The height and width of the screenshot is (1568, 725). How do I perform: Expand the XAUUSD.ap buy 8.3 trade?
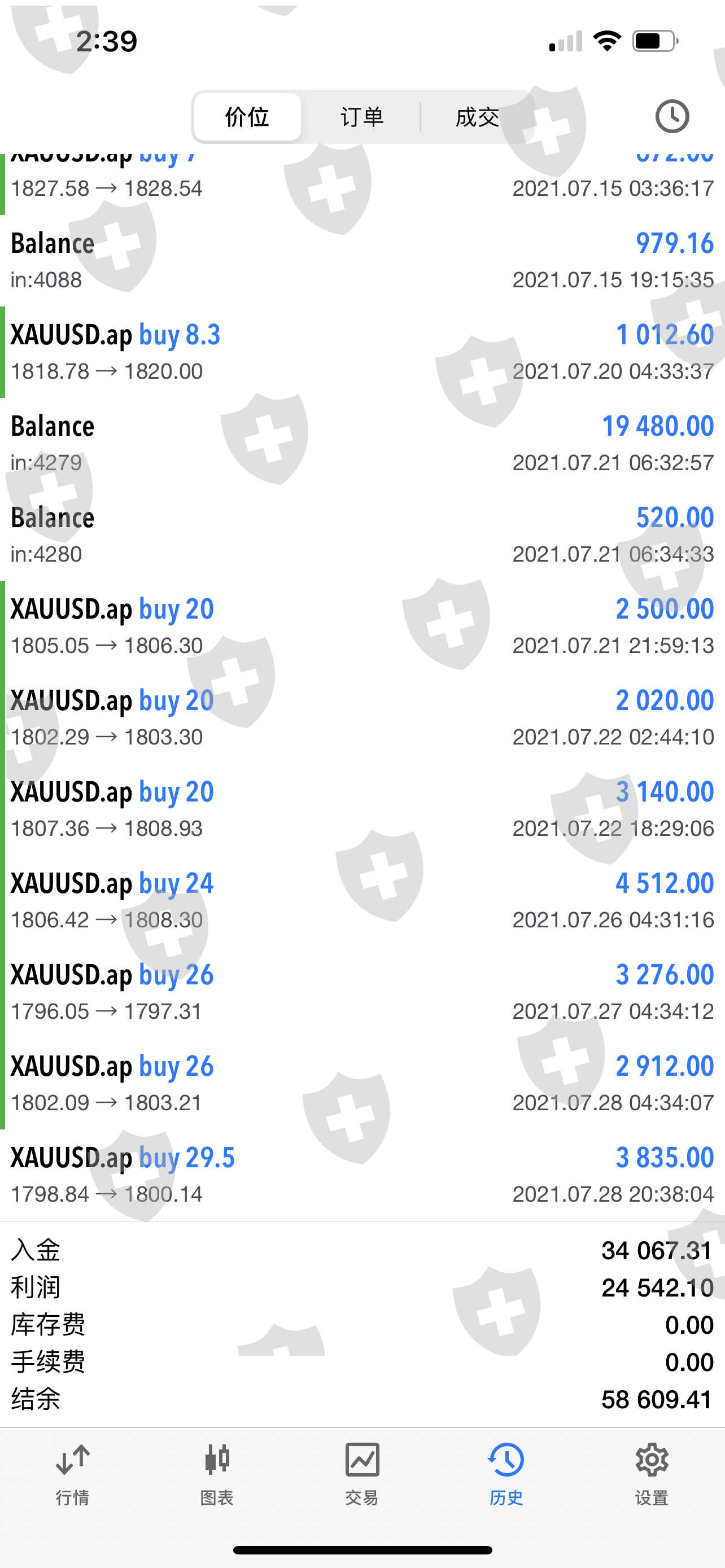[x=362, y=352]
